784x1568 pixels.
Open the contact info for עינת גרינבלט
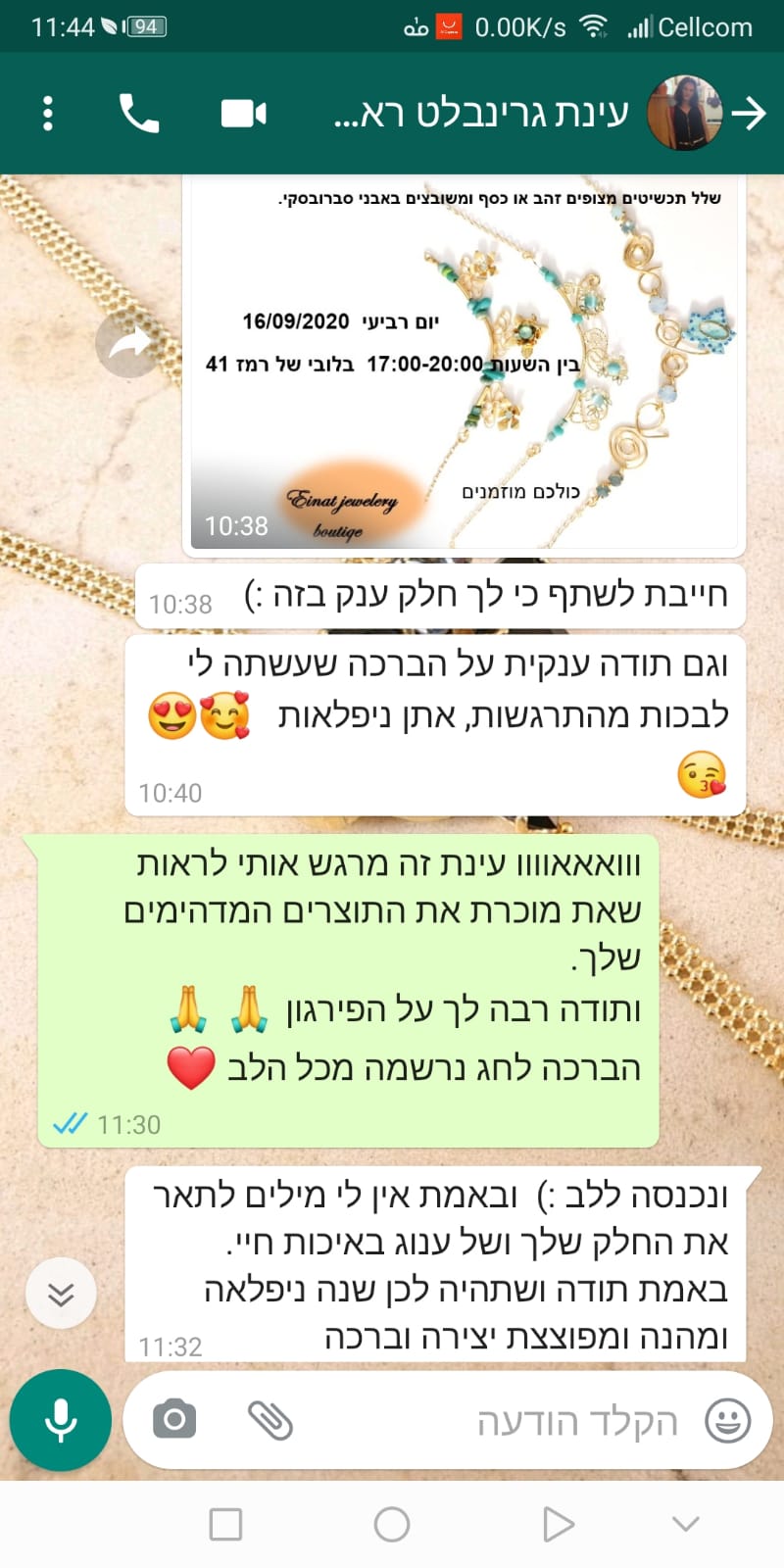pyautogui.click(x=480, y=114)
